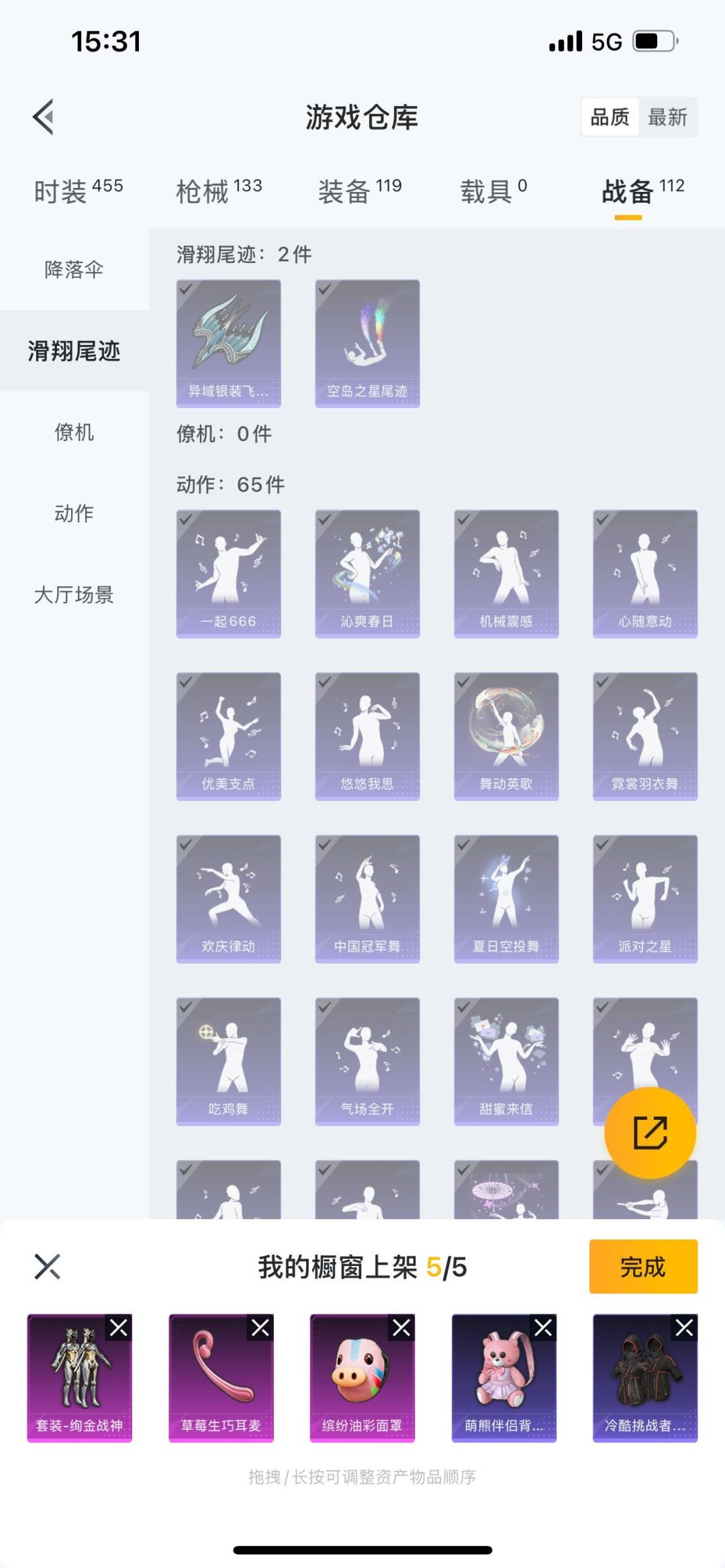Sort items by 品质

[x=610, y=117]
